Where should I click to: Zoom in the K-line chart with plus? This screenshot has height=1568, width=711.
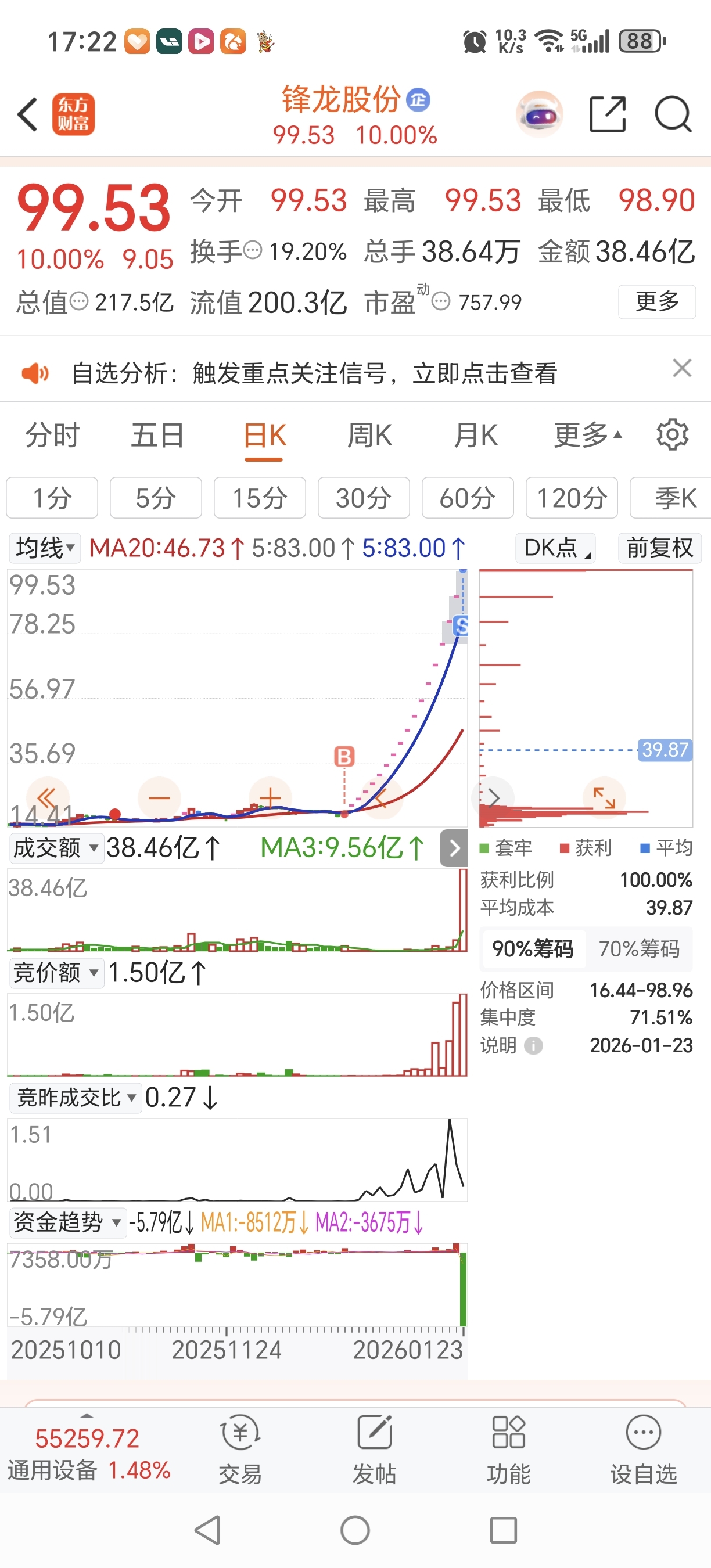[x=270, y=797]
